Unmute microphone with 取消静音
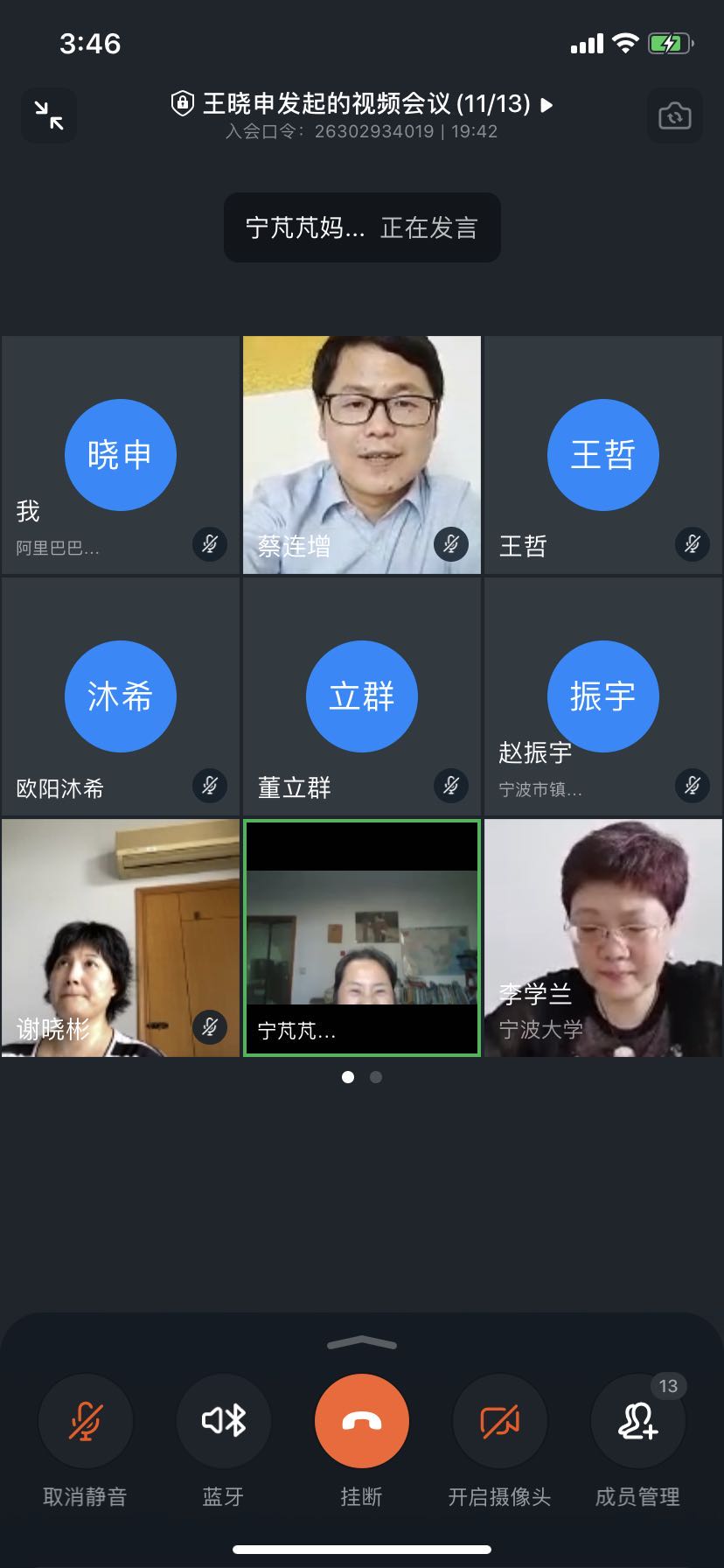 (x=86, y=1422)
